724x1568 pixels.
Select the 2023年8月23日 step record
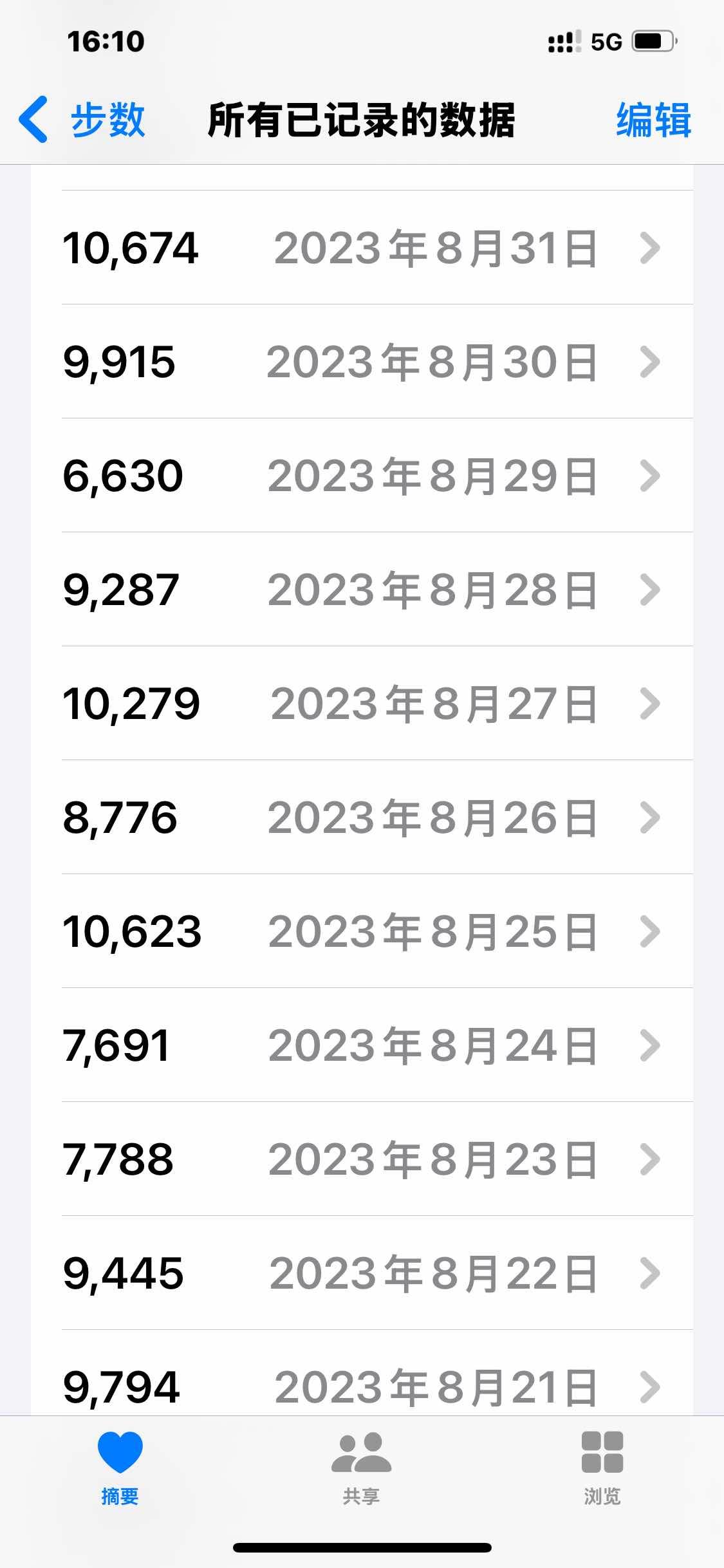(362, 1159)
